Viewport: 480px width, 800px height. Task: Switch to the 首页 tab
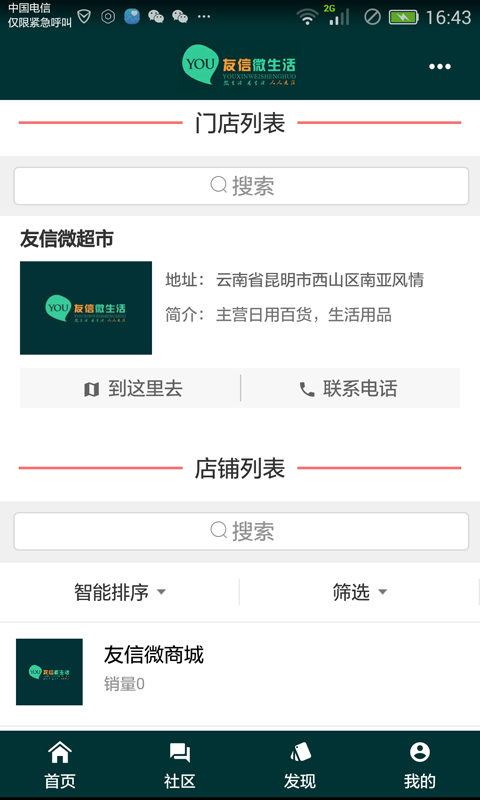[60, 765]
